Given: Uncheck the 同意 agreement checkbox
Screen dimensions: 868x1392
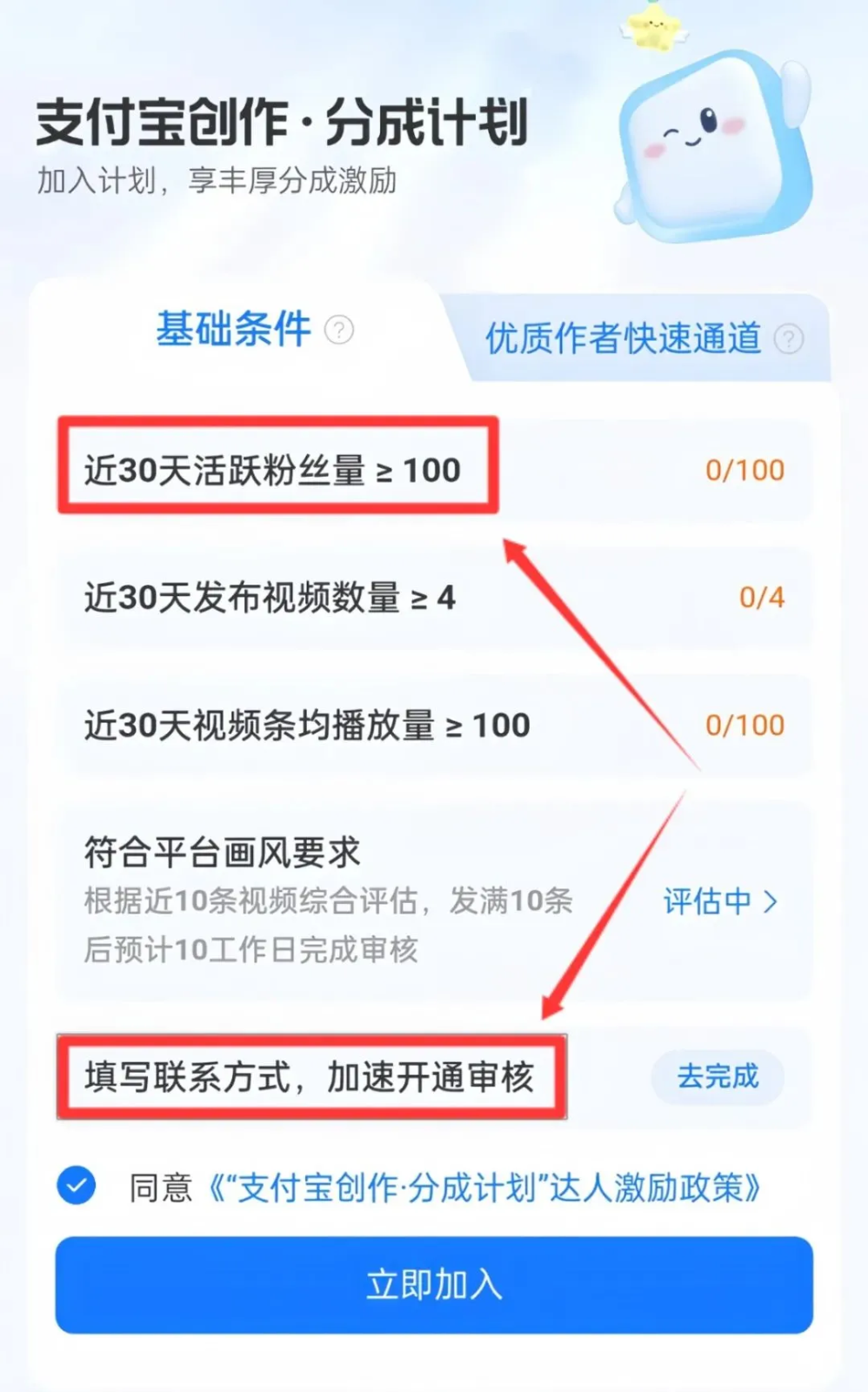Looking at the screenshot, I should [77, 1186].
